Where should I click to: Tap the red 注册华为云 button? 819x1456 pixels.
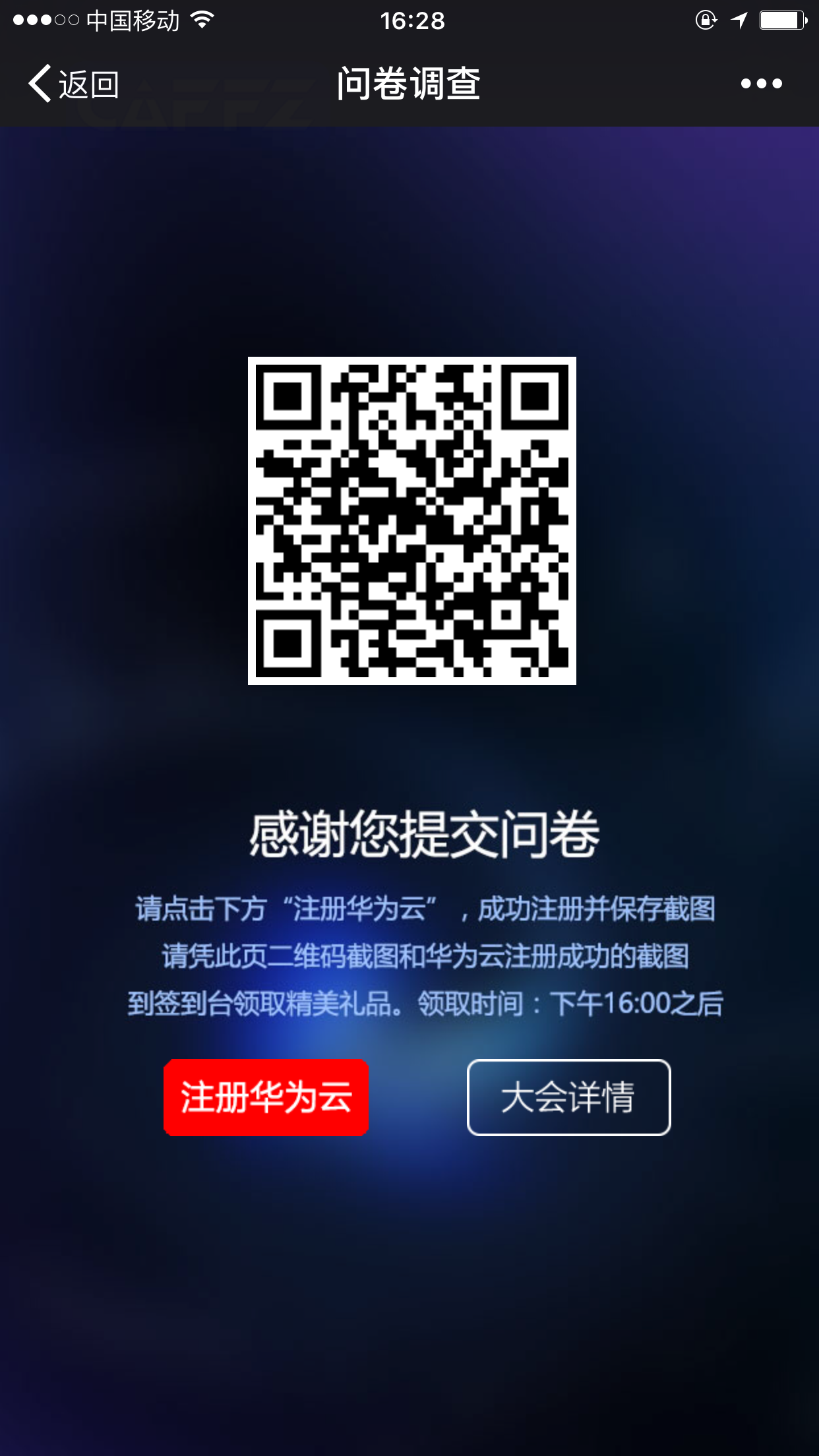266,1097
